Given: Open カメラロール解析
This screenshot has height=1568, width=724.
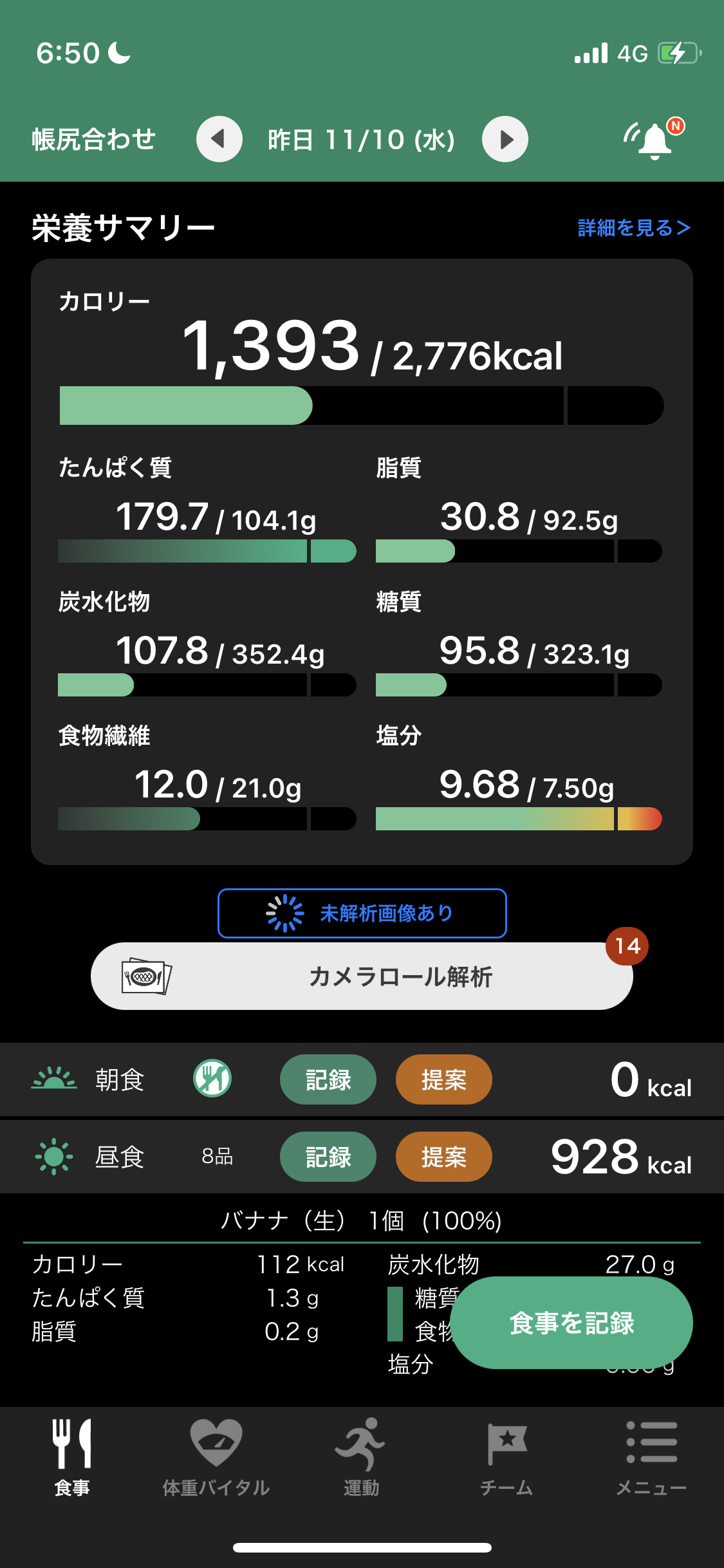Looking at the screenshot, I should point(362,976).
